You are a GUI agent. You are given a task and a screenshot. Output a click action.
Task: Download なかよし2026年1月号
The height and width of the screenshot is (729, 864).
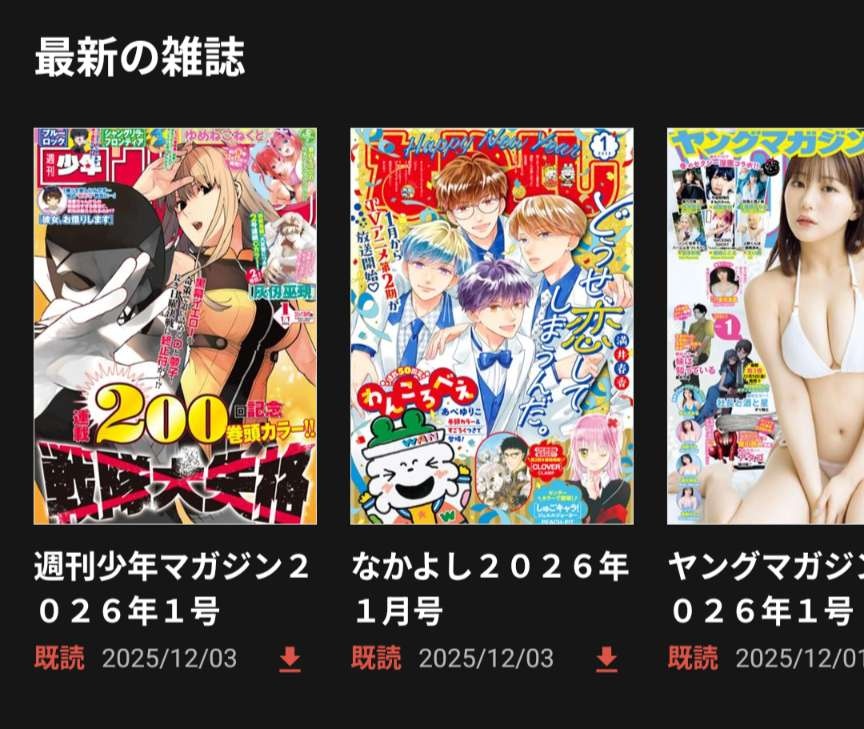pyautogui.click(x=606, y=659)
